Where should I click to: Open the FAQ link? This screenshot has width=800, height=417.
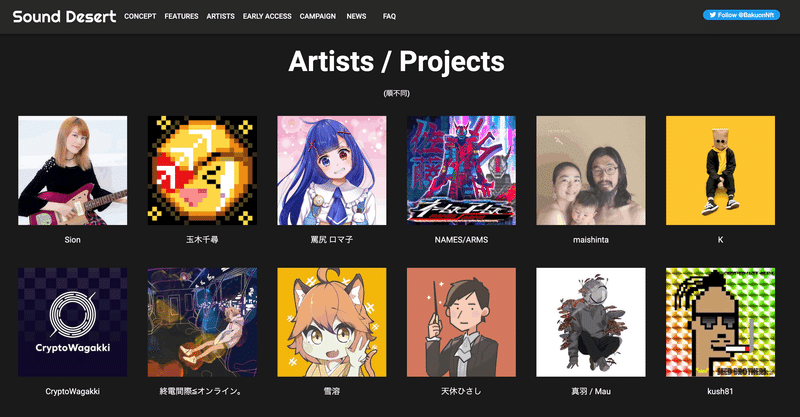point(389,17)
